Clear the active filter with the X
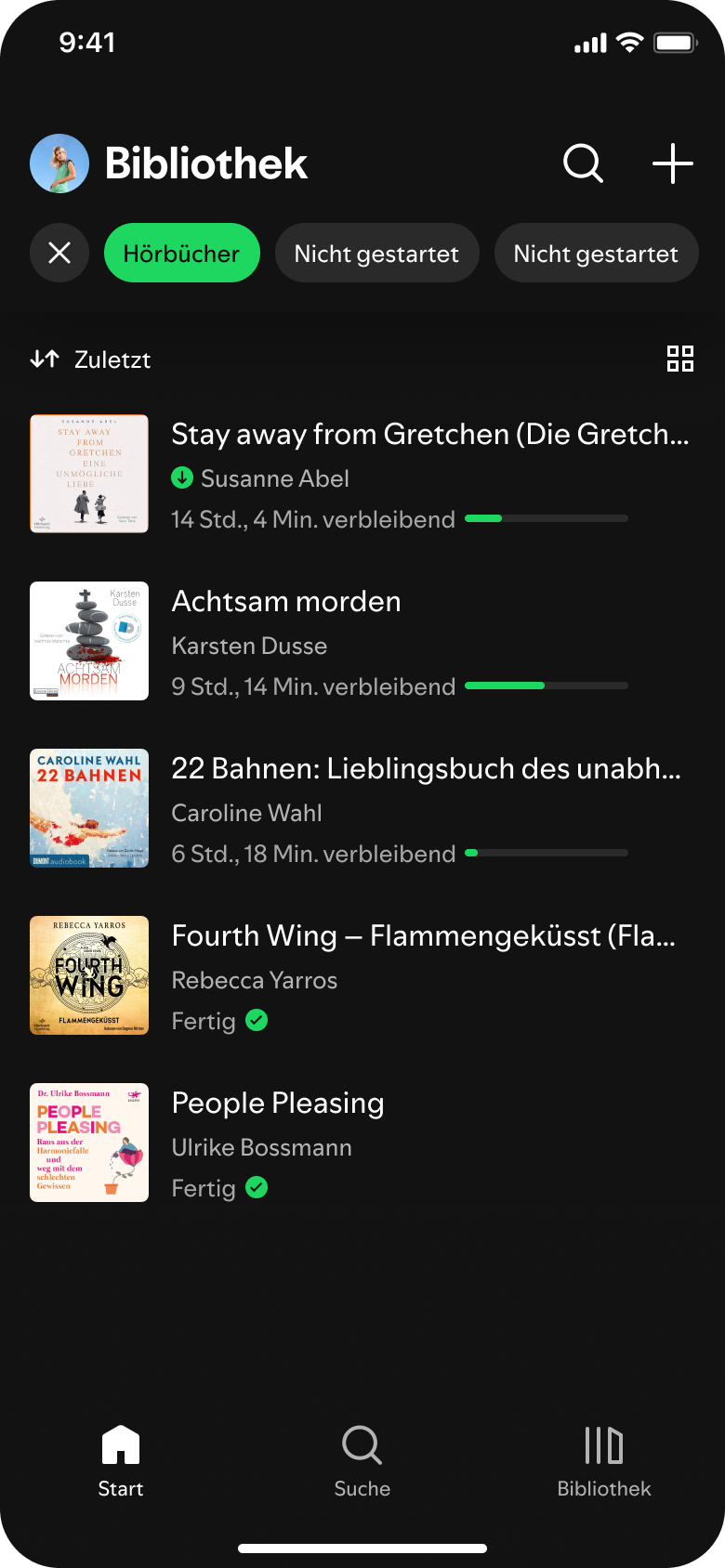725x1568 pixels. (x=59, y=253)
